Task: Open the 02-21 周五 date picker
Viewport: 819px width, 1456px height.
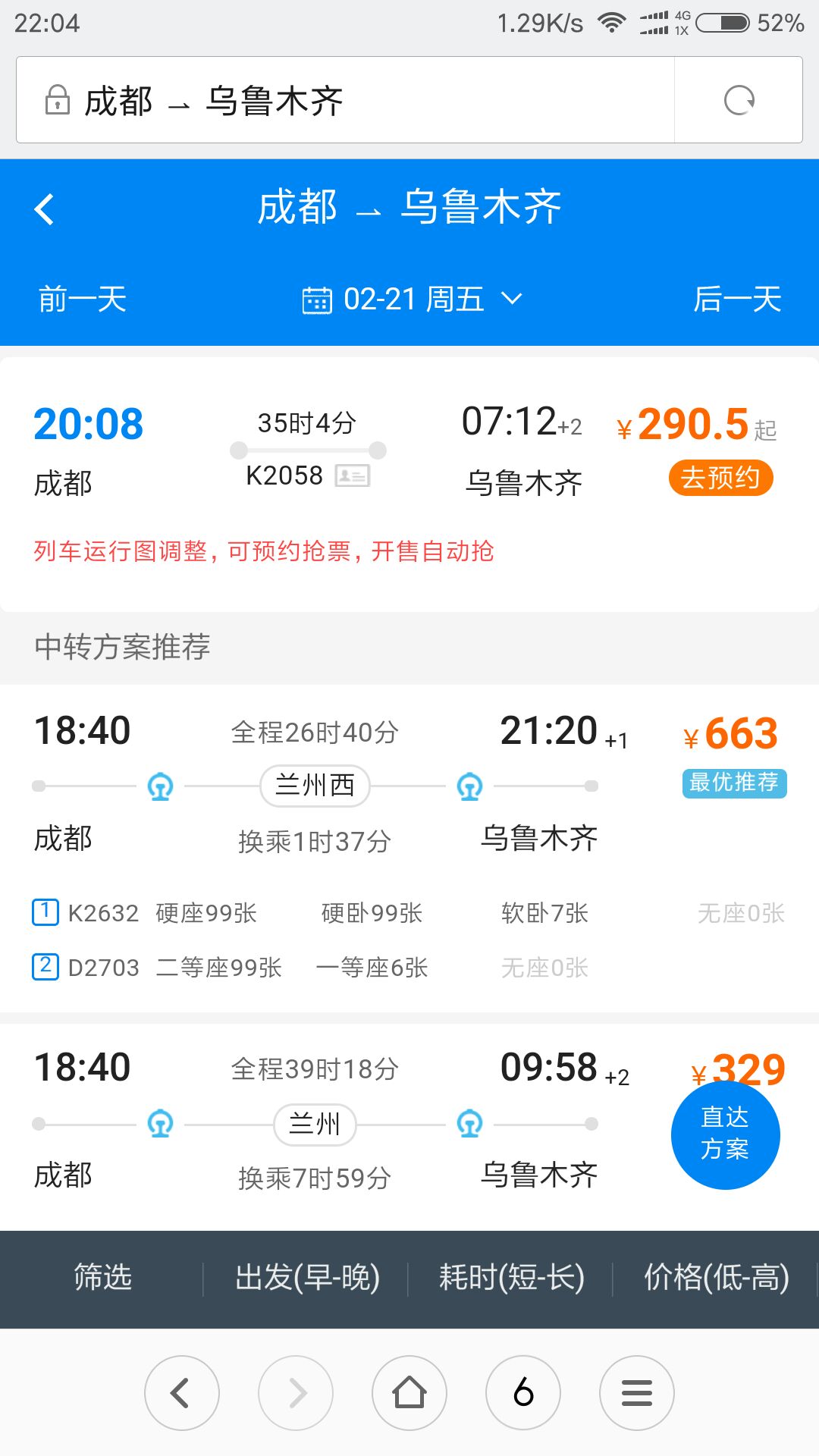Action: pos(413,299)
